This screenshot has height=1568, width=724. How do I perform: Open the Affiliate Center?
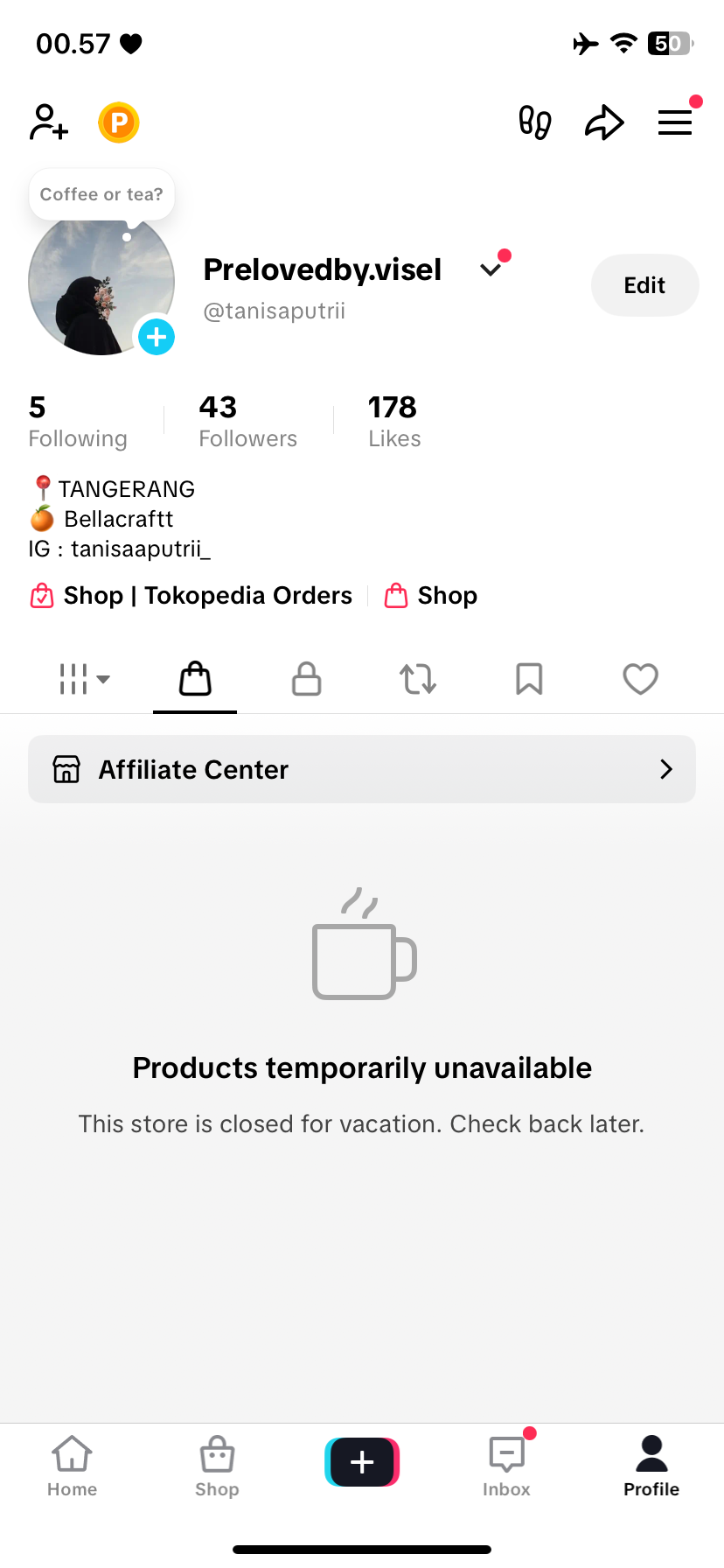362,769
